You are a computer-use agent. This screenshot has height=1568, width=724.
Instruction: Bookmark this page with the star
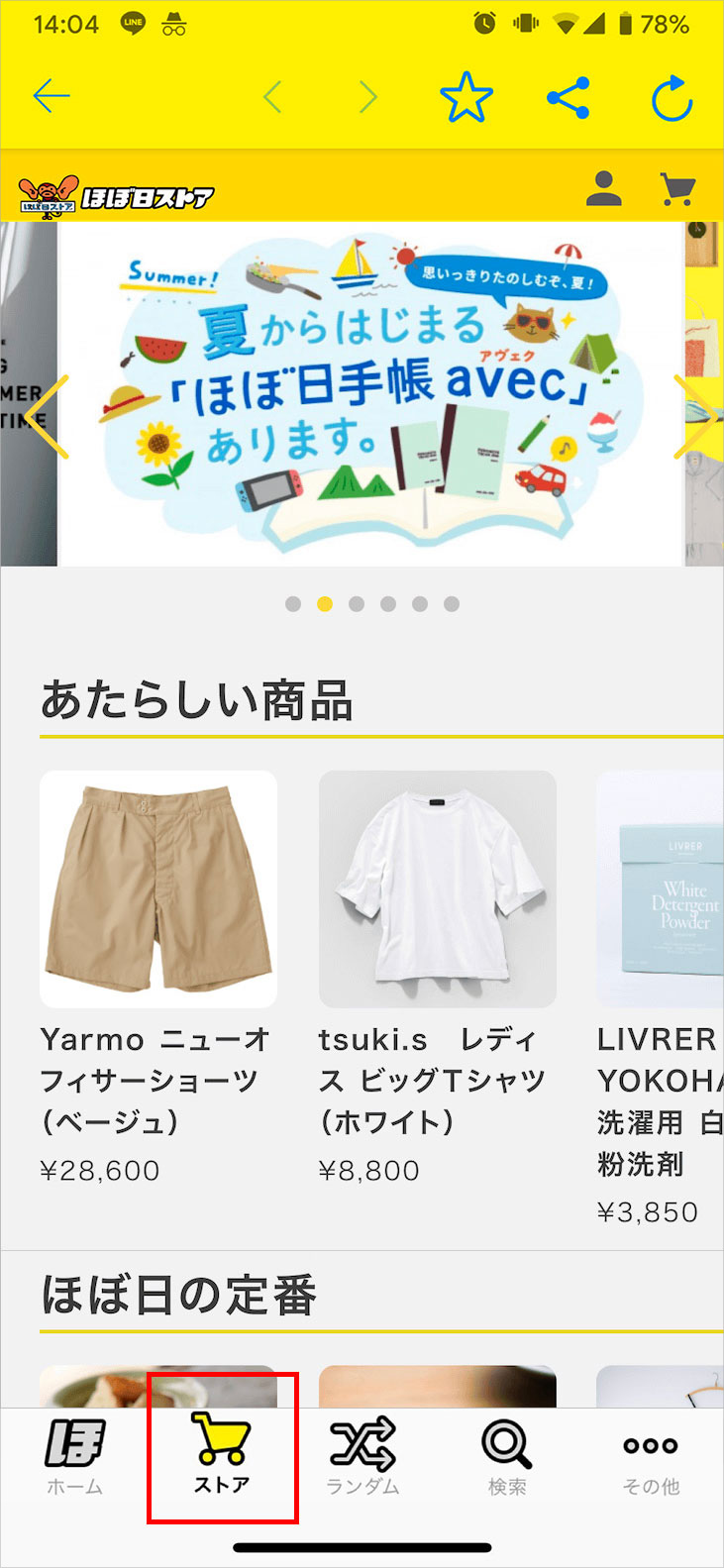[x=465, y=97]
